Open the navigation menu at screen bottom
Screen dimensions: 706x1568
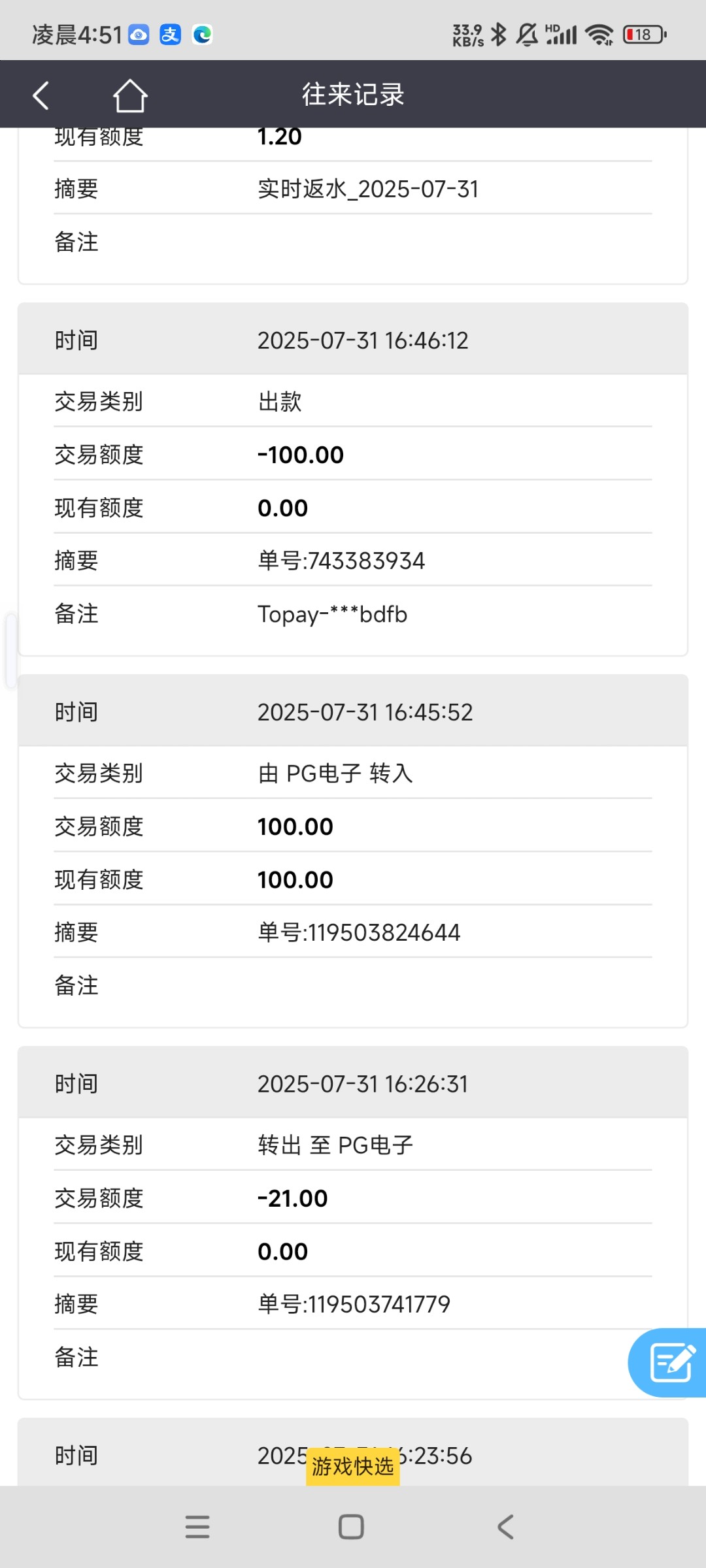[197, 1526]
